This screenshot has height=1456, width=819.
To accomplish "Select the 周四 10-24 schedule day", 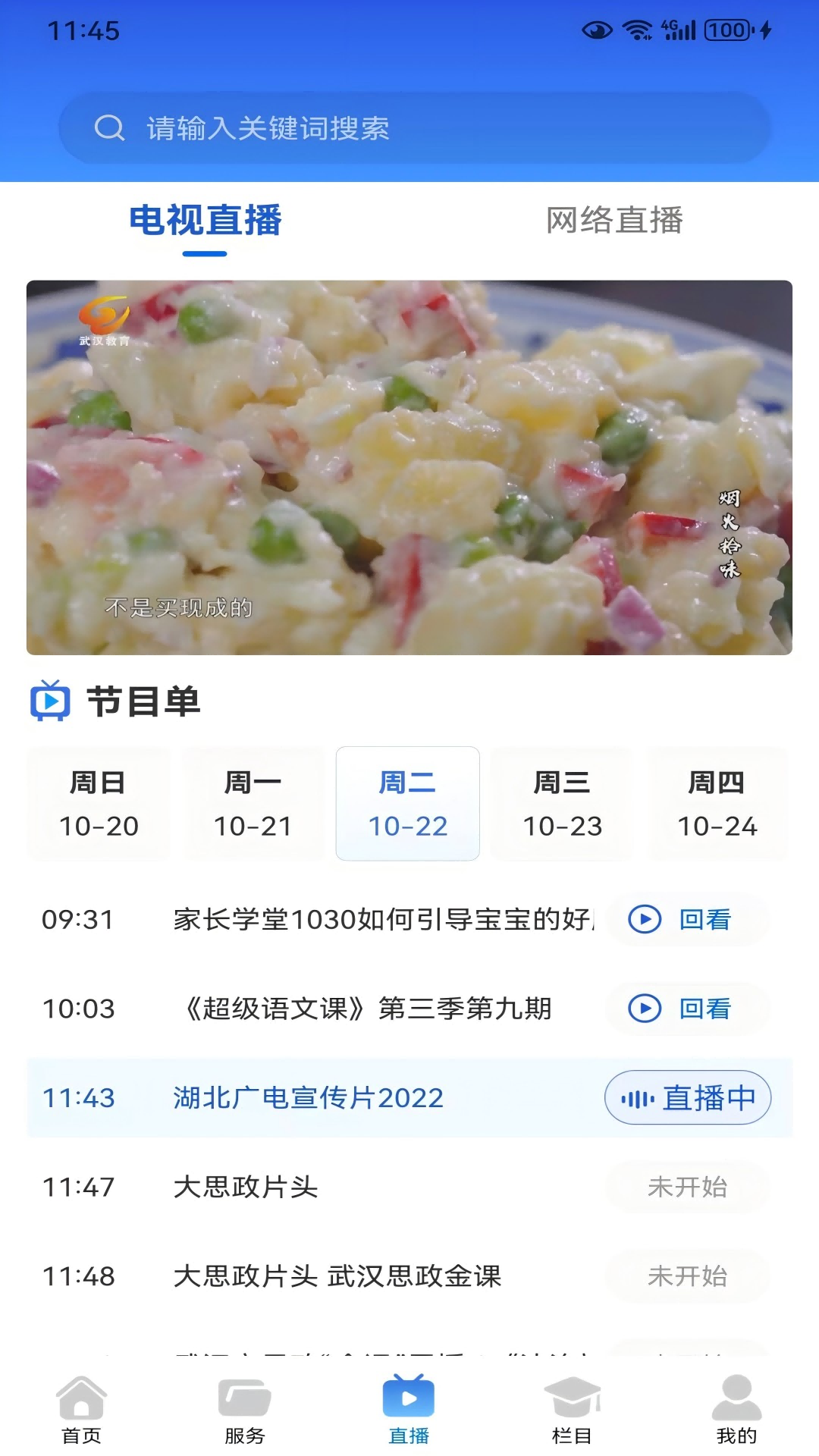I will coord(717,804).
